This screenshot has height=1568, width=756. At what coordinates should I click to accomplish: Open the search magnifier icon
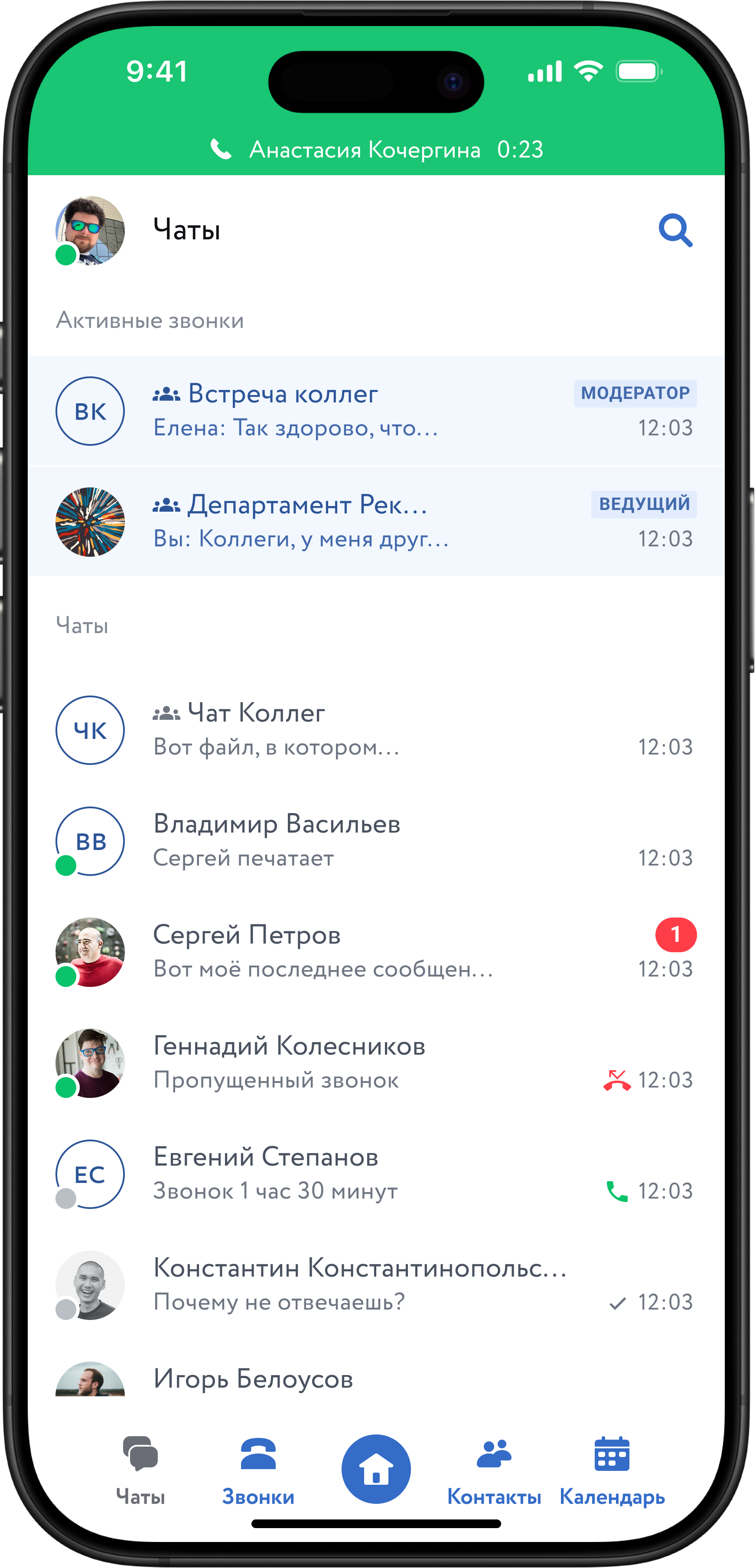coord(675,230)
